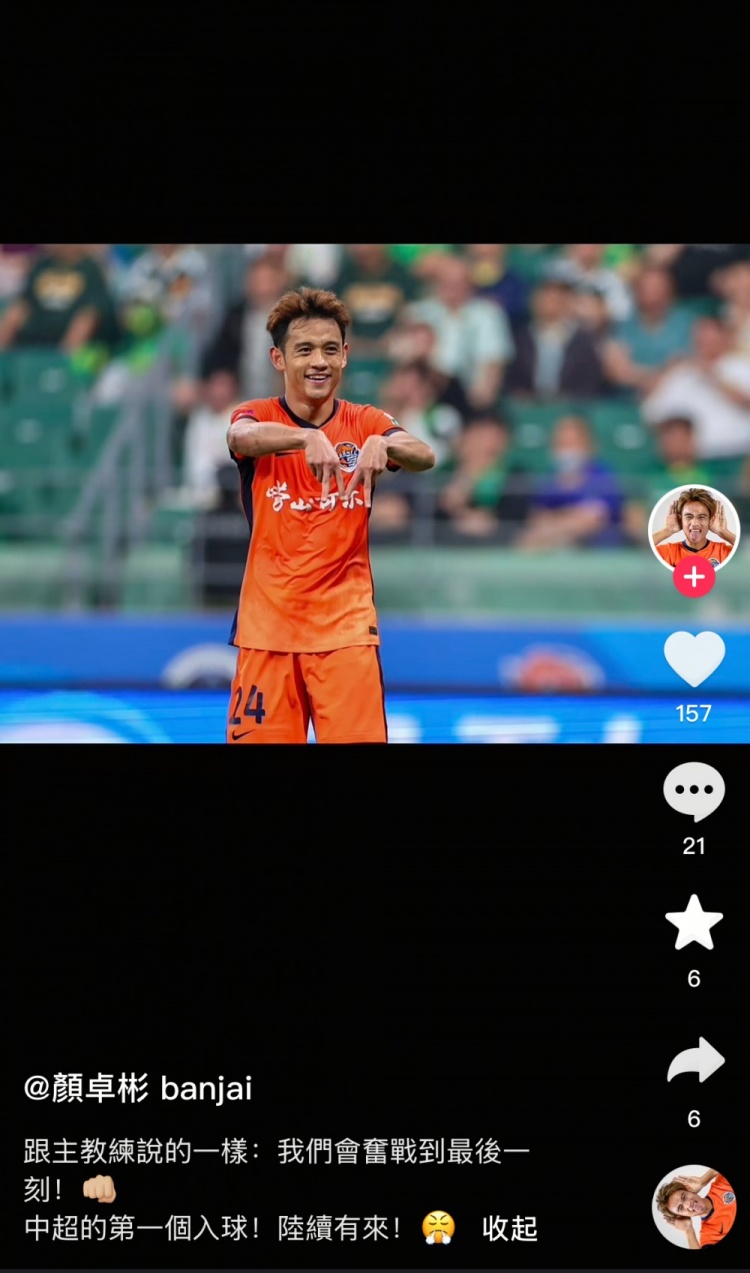Share this post via the arrow
The image size is (750, 1273).
[695, 1061]
